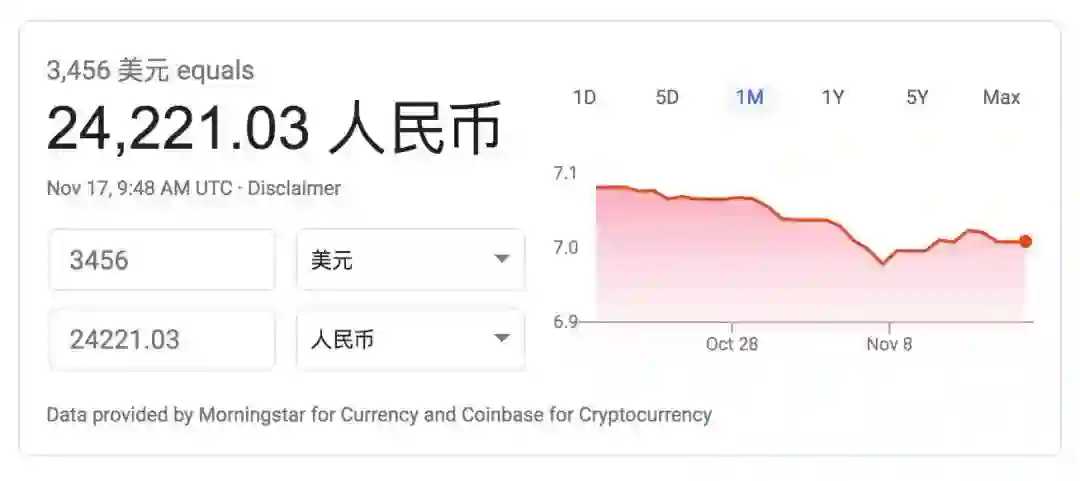Select the 5D time range
1080x481 pixels.
point(667,98)
